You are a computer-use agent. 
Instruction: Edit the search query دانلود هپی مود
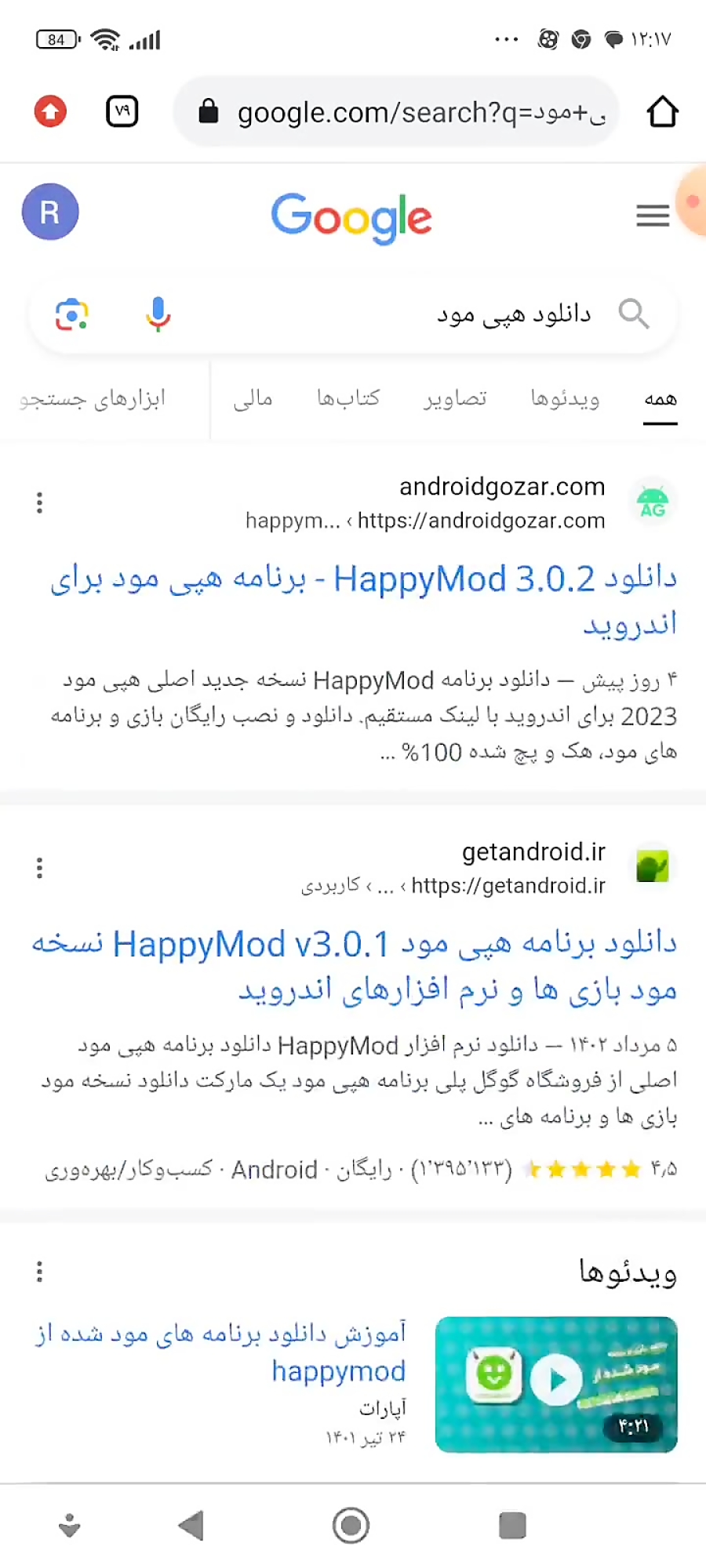coord(471,314)
